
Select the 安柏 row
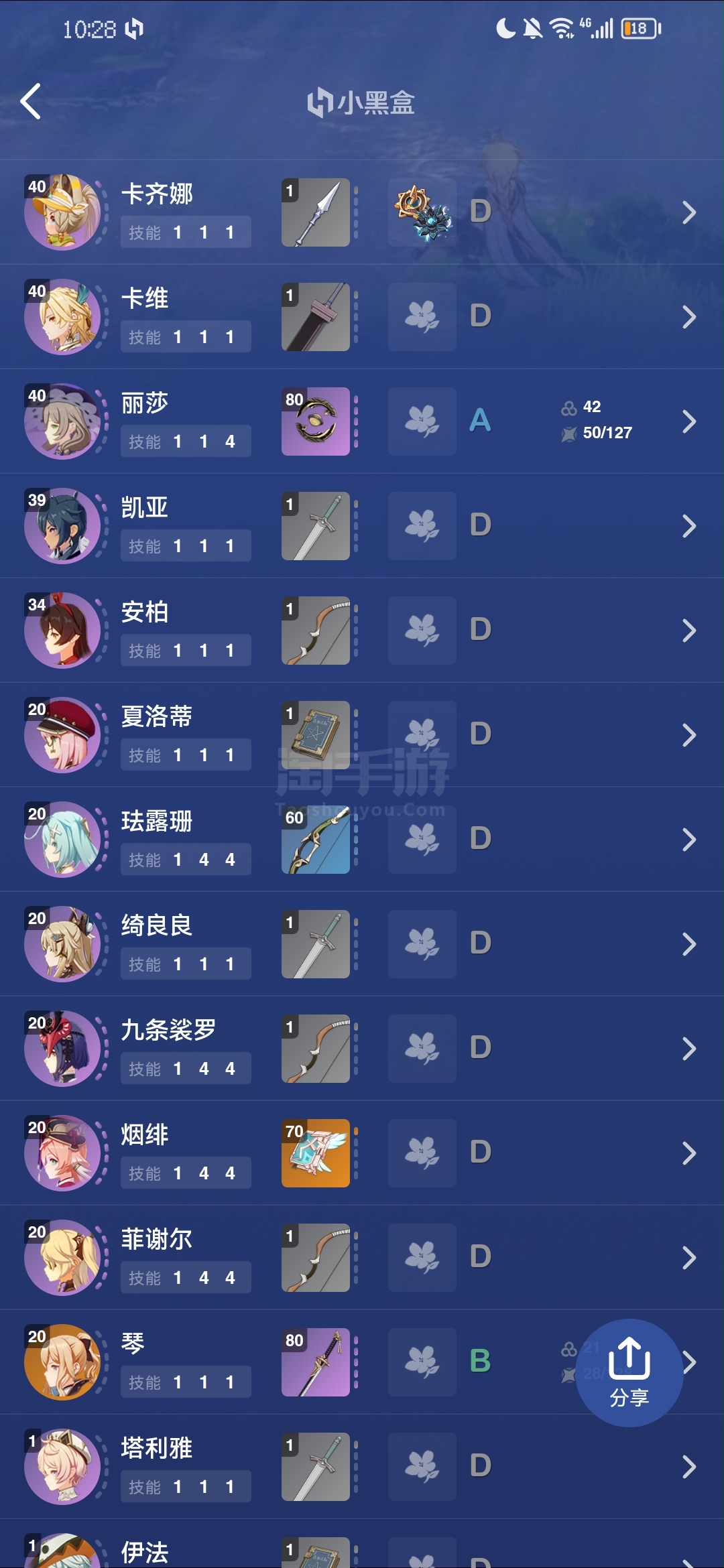click(x=362, y=631)
